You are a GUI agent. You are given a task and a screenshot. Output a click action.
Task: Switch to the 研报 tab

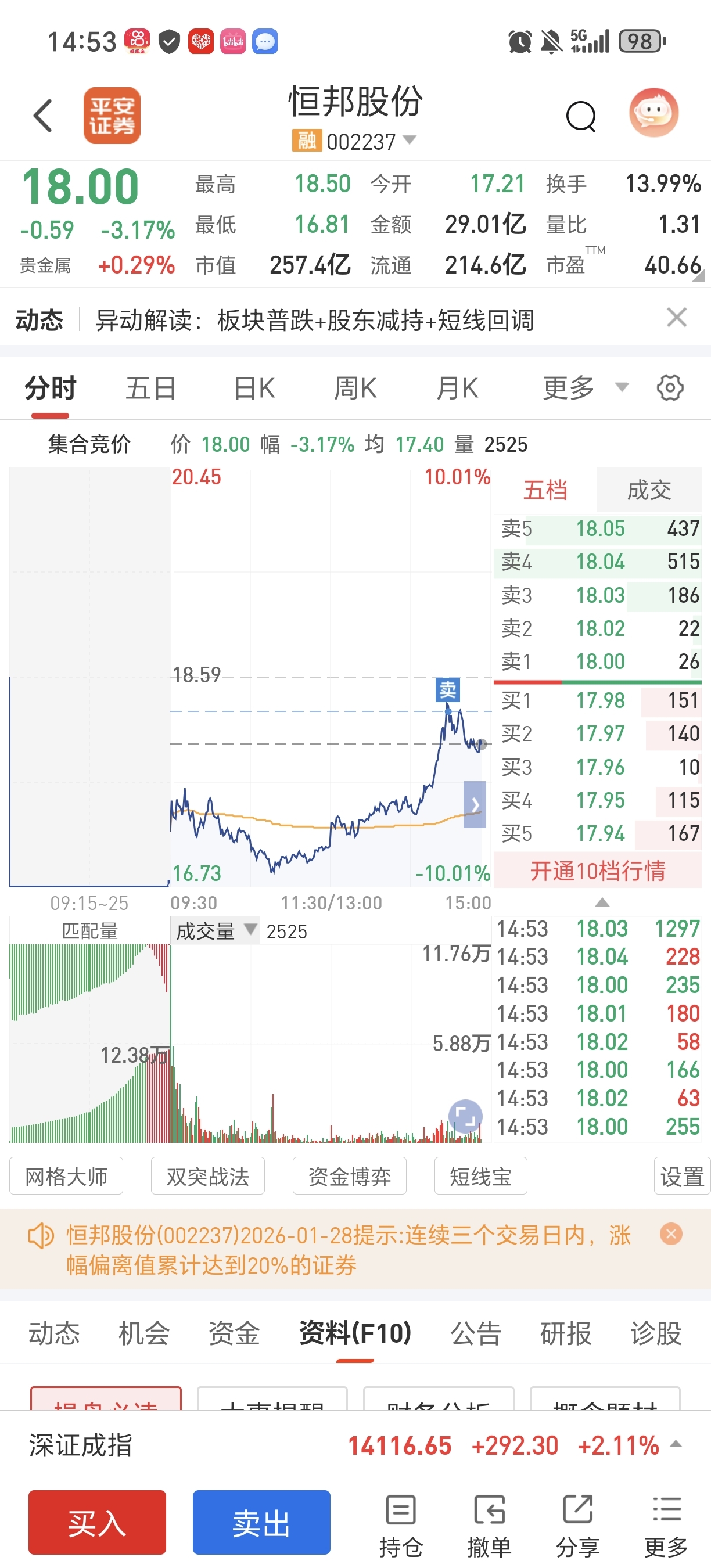point(566,1333)
